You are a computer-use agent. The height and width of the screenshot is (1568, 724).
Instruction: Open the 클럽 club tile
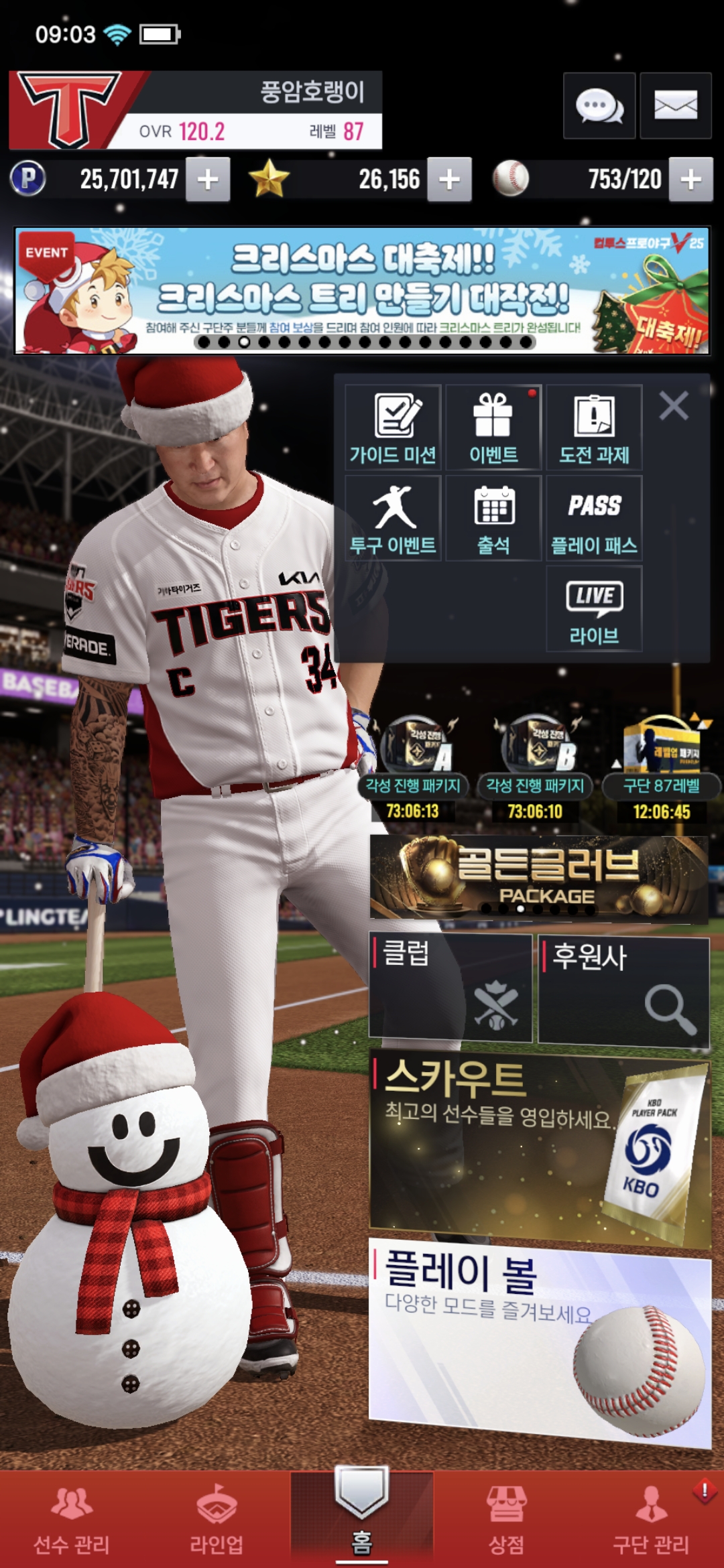[x=450, y=988]
